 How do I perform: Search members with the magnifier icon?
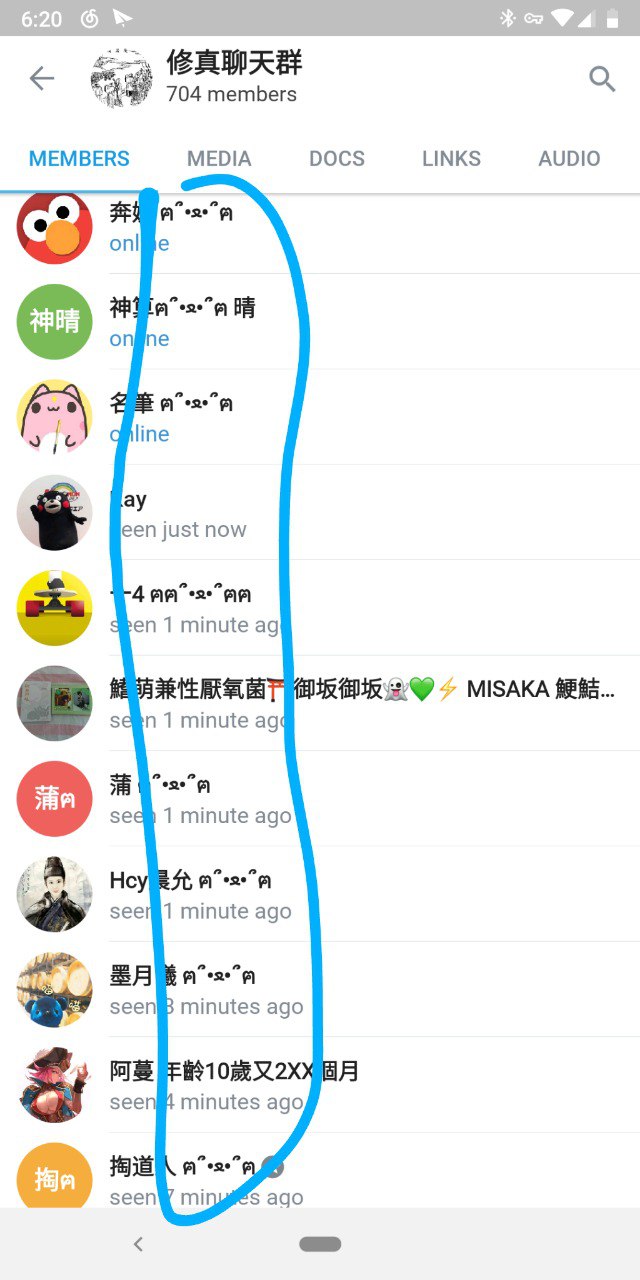[601, 79]
